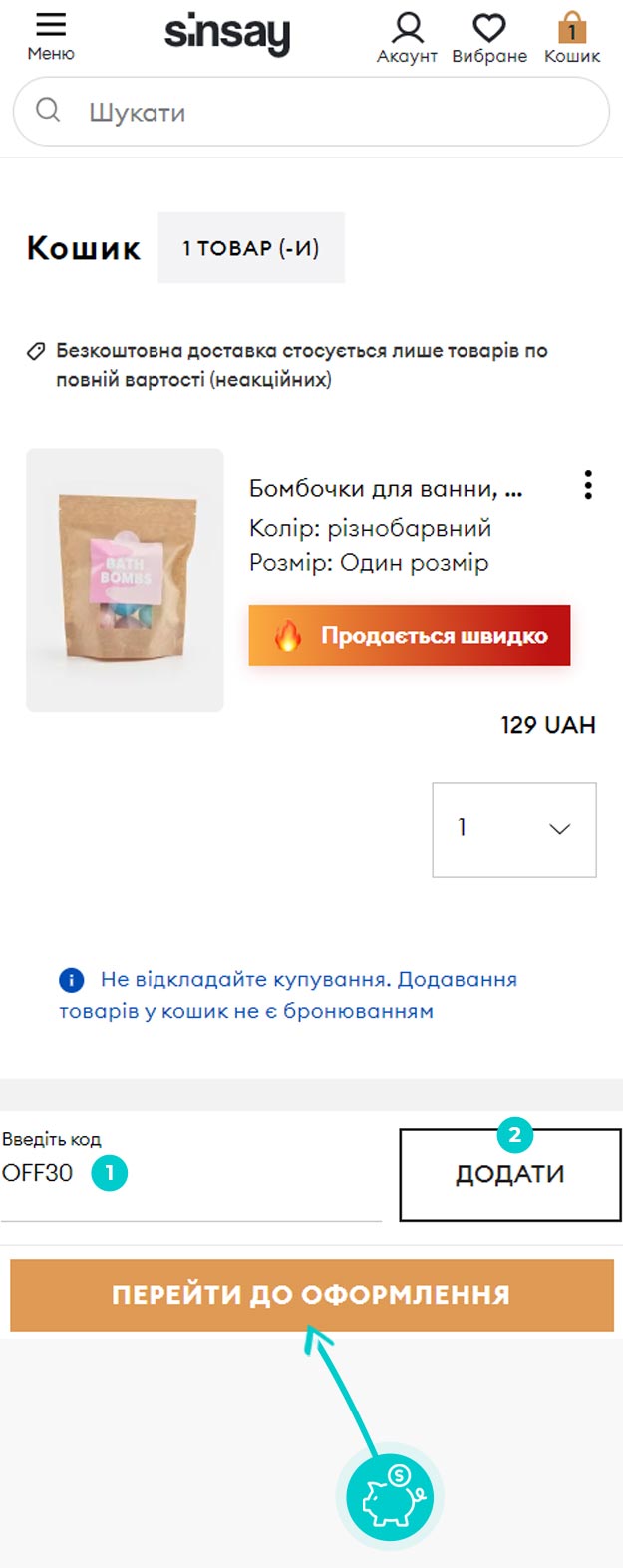The height and width of the screenshot is (1568, 623).
Task: Proceed with ПЕРЕЙТИ ДО ОФОРМЛЕННЯ
Action: click(x=311, y=1295)
